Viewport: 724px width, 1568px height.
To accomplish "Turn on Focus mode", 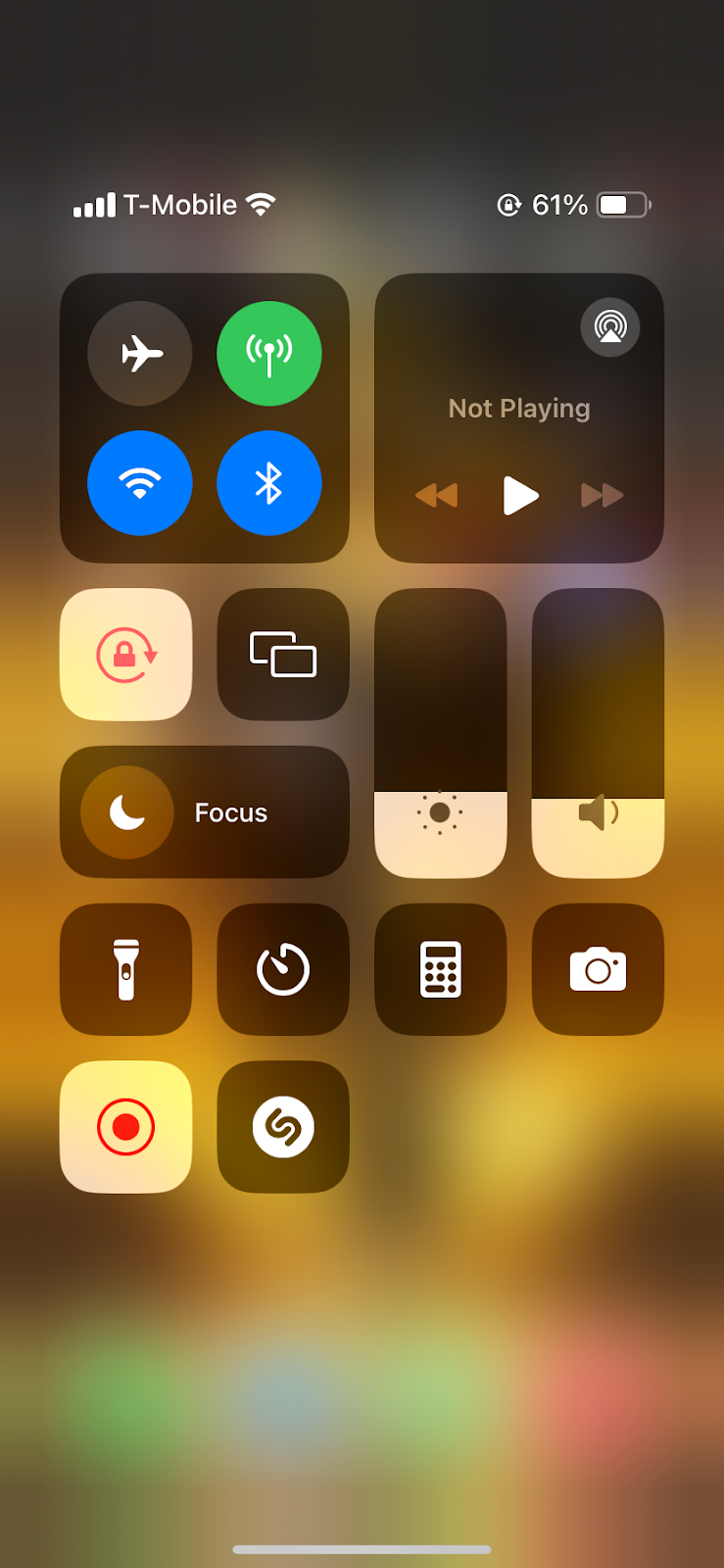I will click(205, 812).
